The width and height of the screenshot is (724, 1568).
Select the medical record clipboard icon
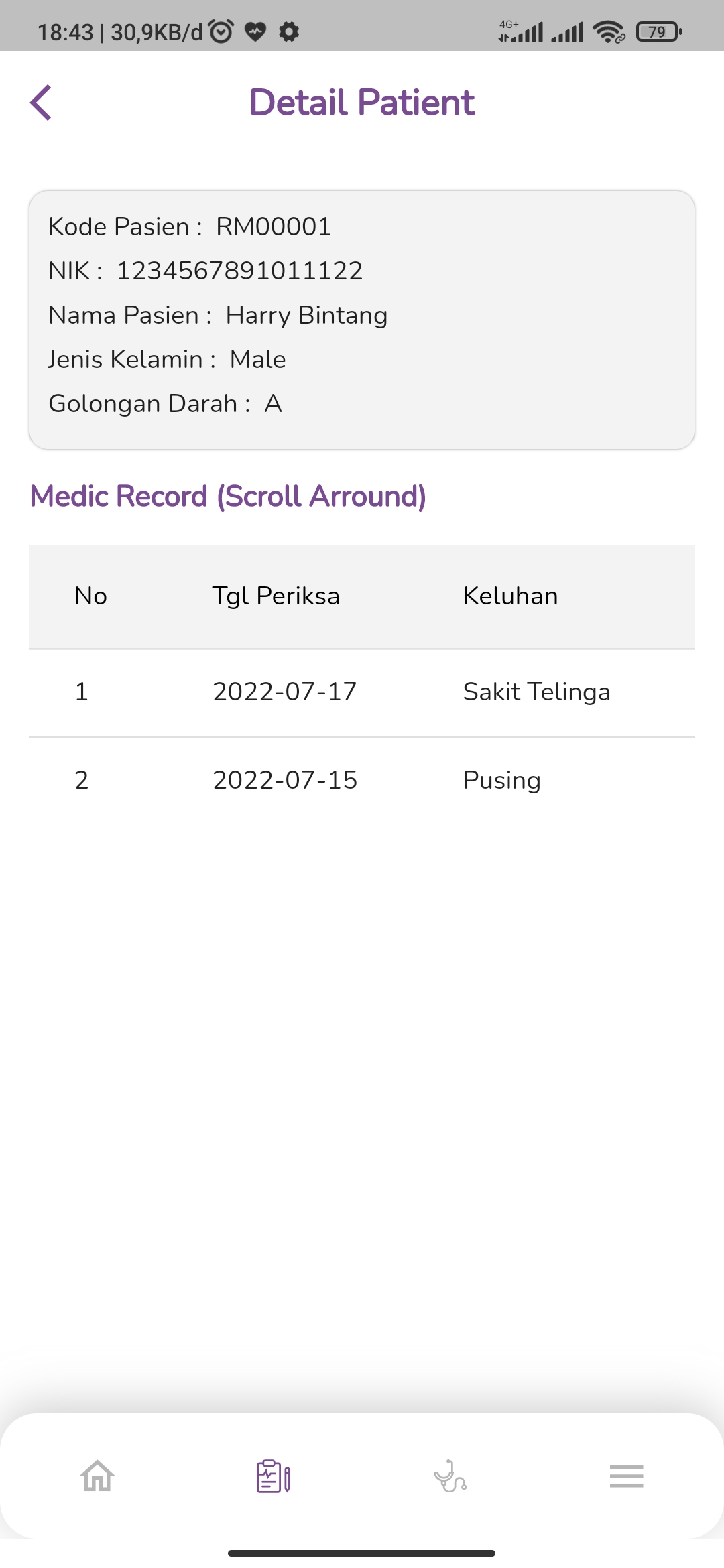(x=274, y=1476)
